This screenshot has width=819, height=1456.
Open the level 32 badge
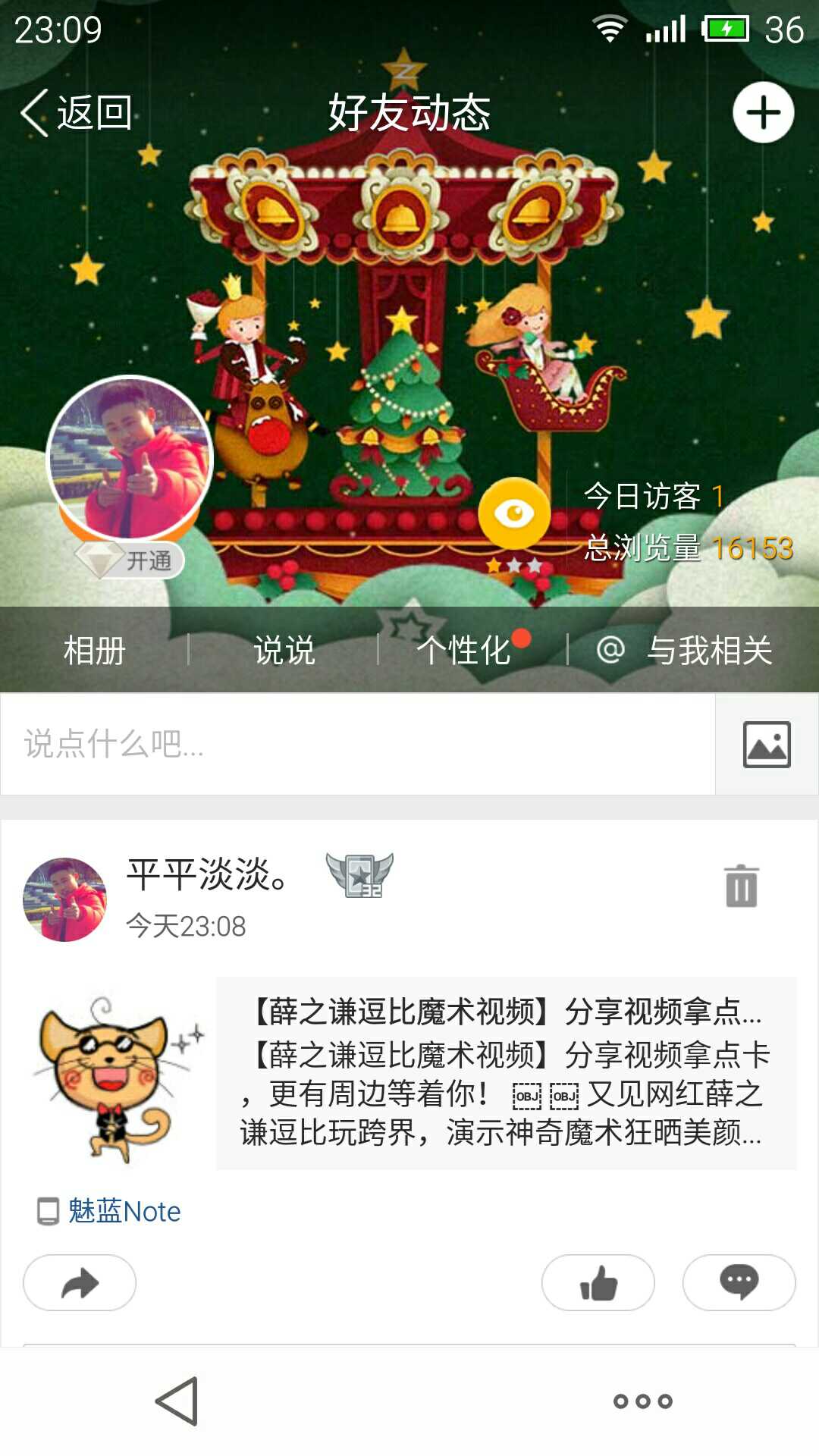coord(359,875)
